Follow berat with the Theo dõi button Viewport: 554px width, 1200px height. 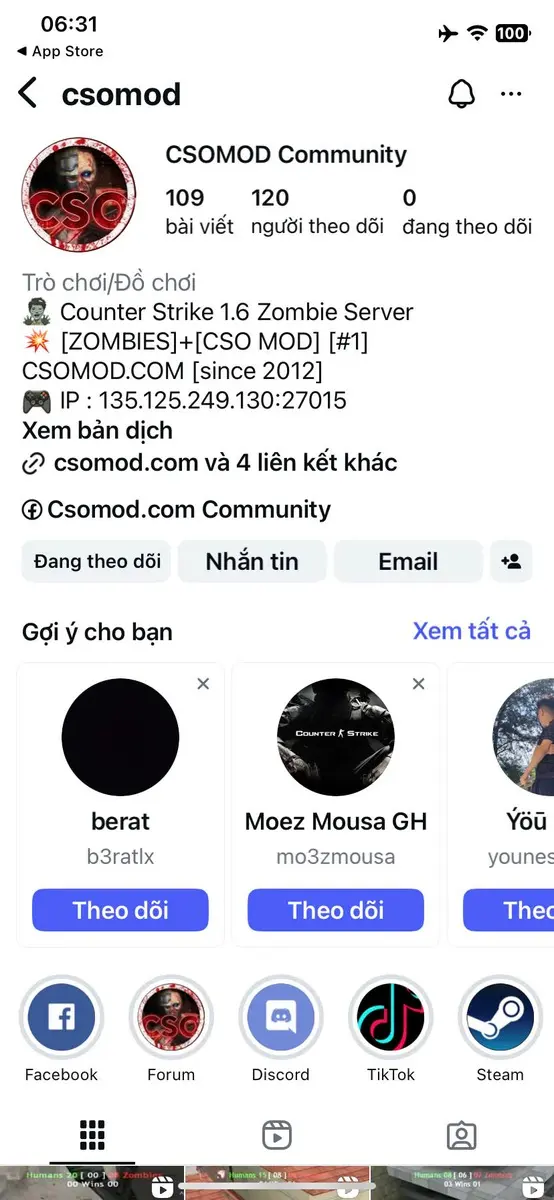click(x=120, y=910)
